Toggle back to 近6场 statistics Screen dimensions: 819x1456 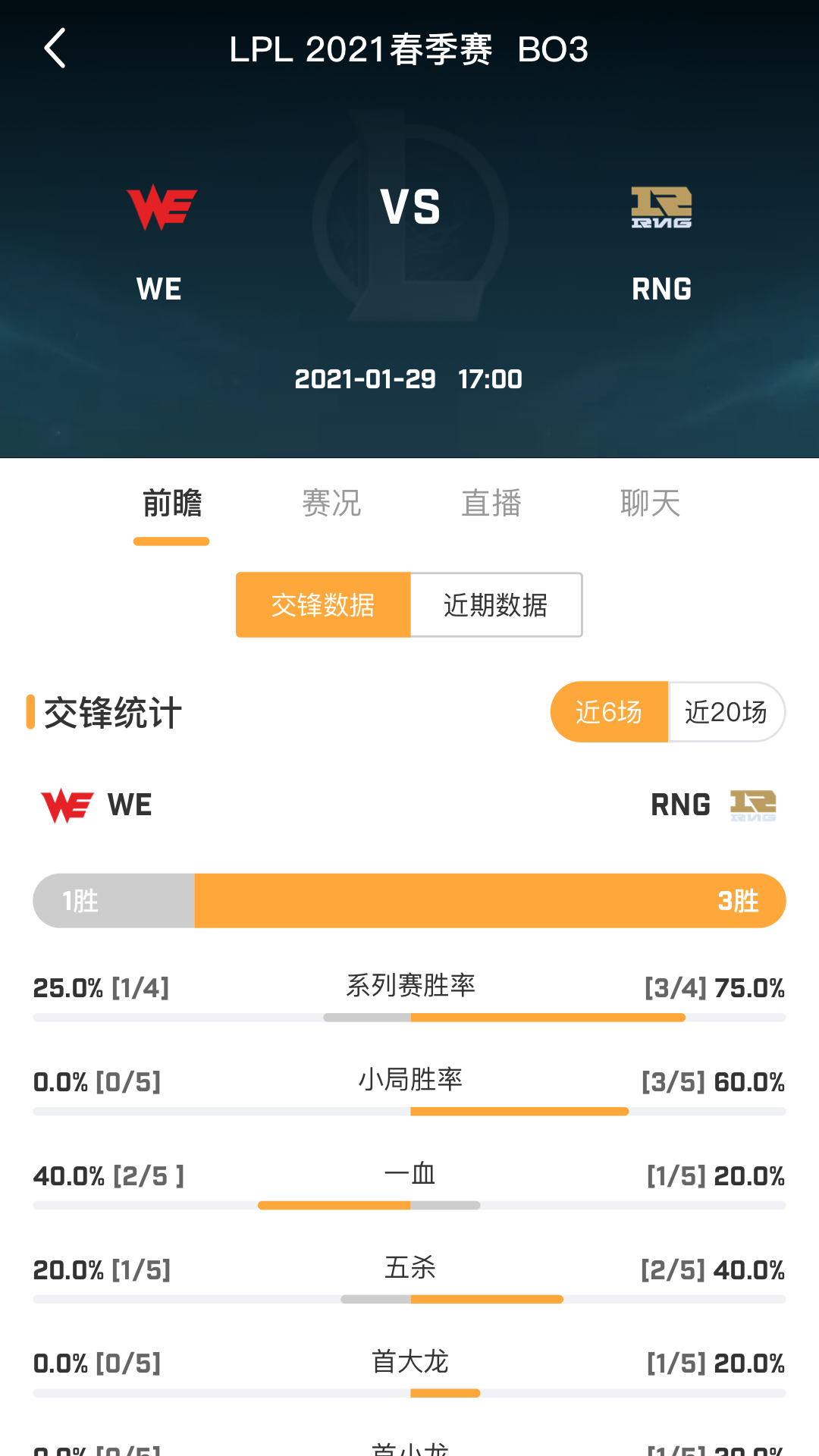coord(609,711)
